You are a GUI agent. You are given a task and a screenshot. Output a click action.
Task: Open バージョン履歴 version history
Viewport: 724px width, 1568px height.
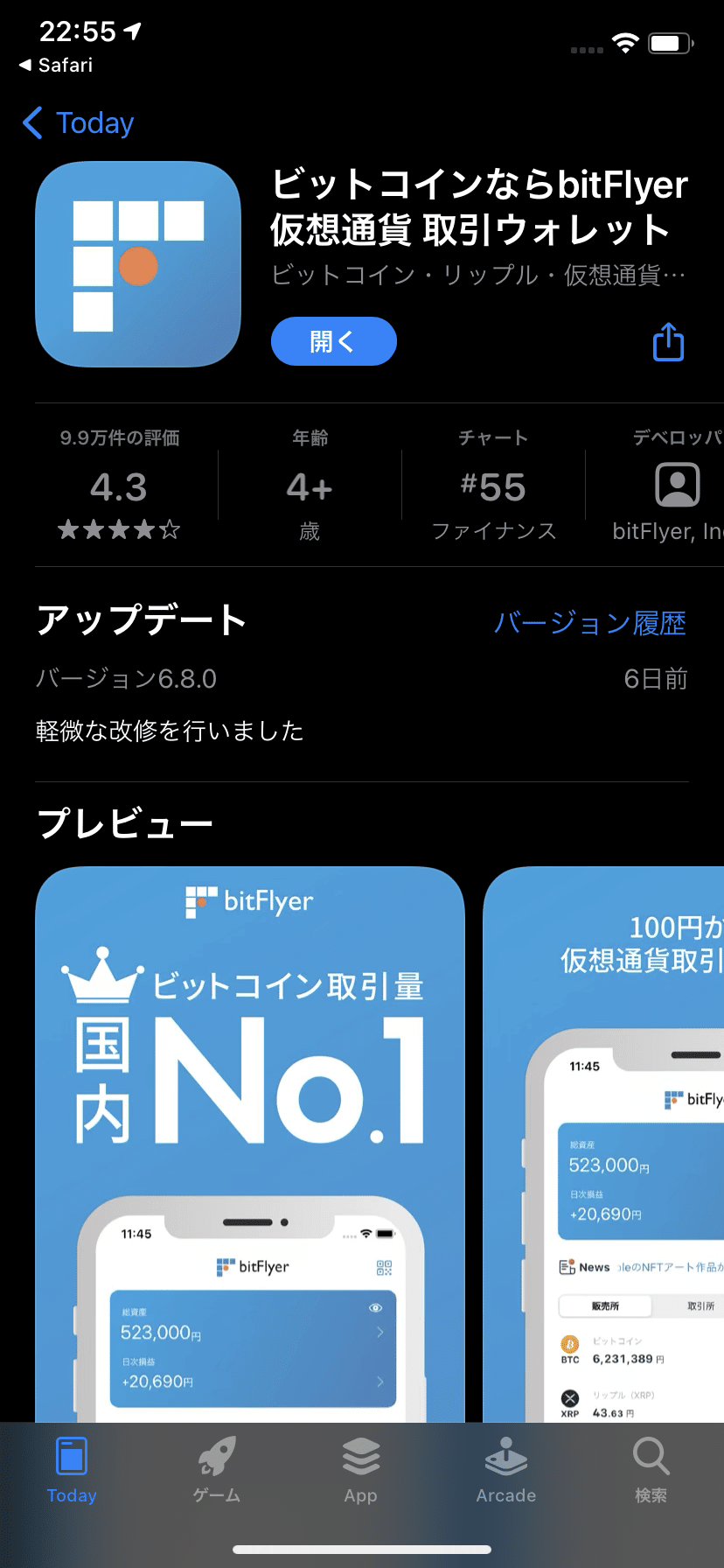pyautogui.click(x=589, y=623)
